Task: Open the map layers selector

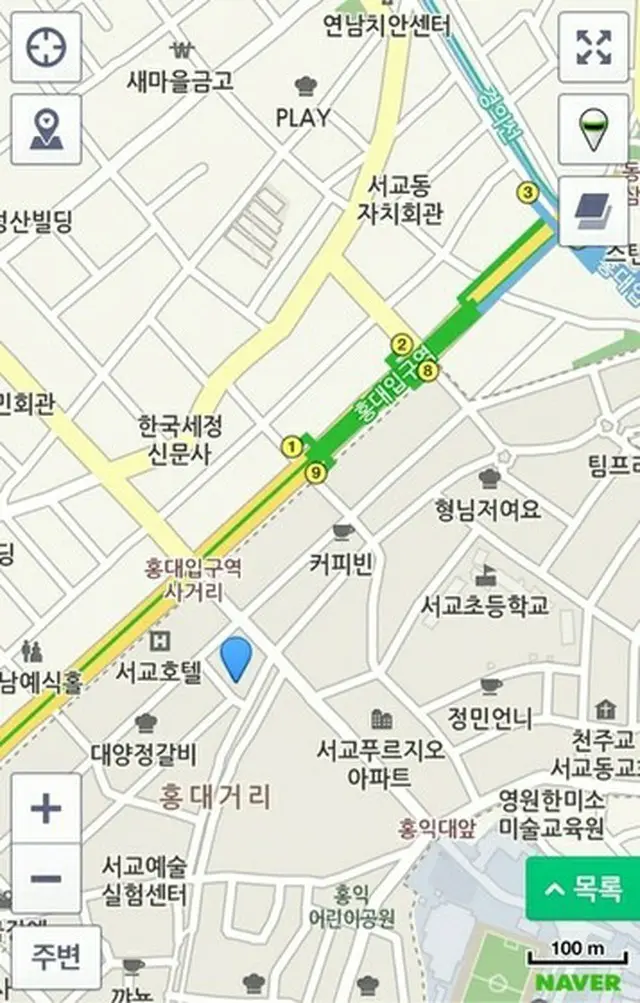Action: (593, 211)
